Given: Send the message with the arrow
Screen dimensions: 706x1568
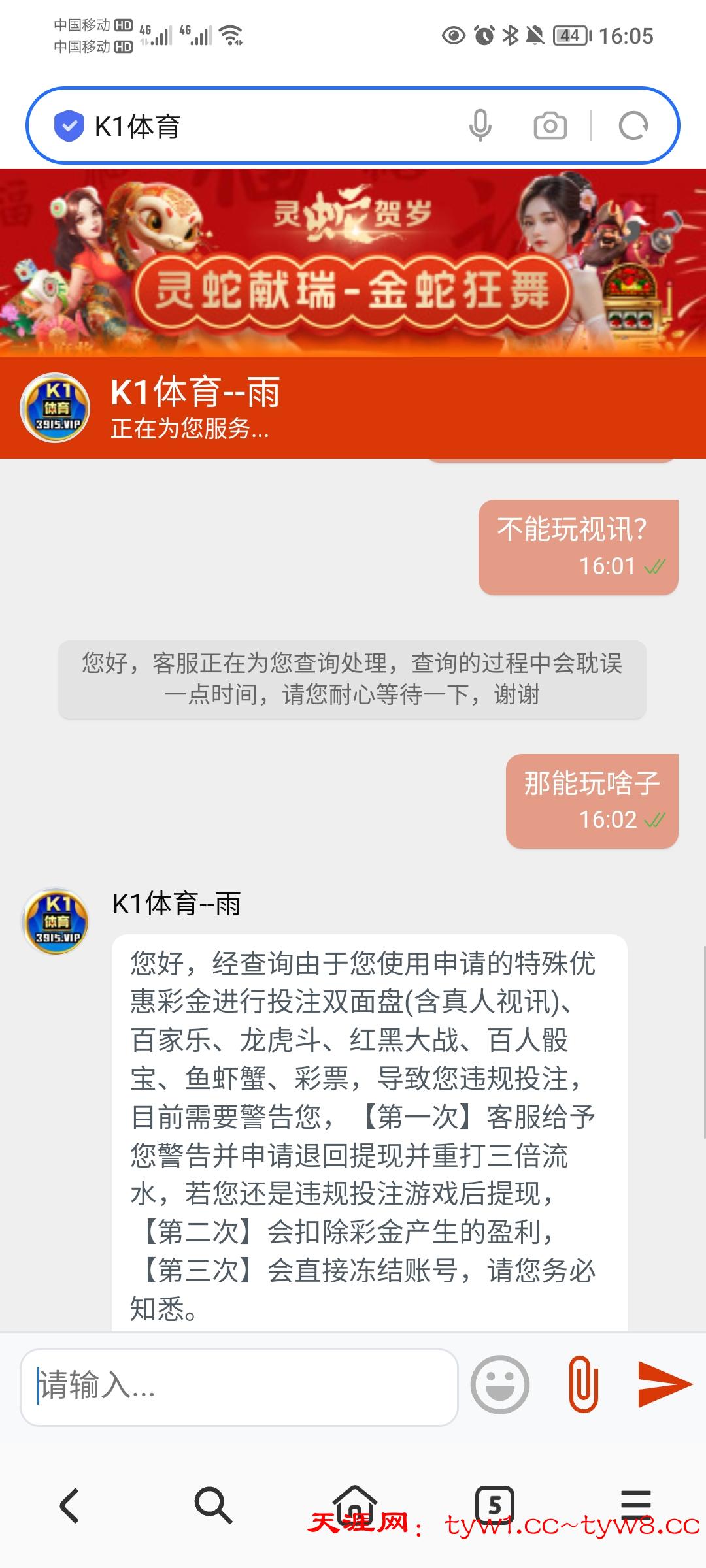Looking at the screenshot, I should click(664, 1384).
